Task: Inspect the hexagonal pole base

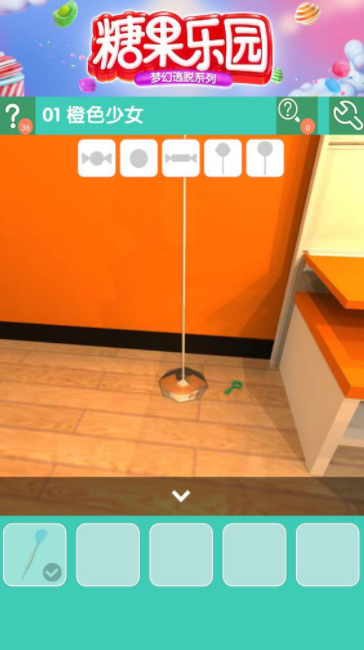Action: 183,385
